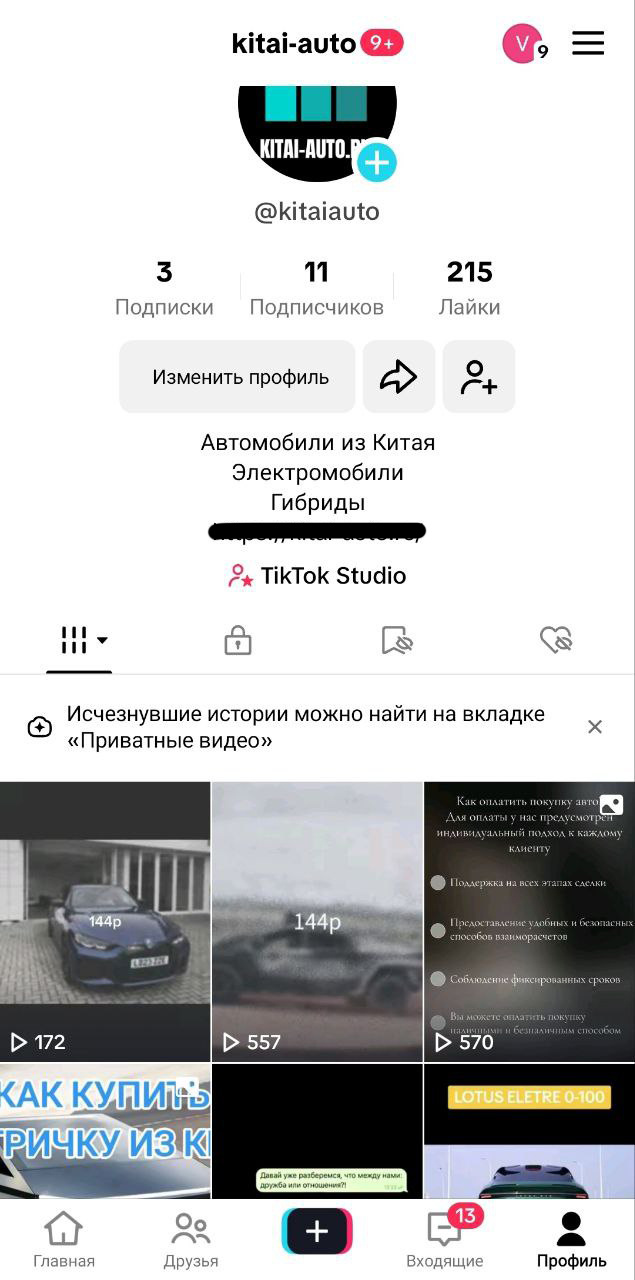Open TikTok Studio
635x1280 pixels.
coord(318,576)
